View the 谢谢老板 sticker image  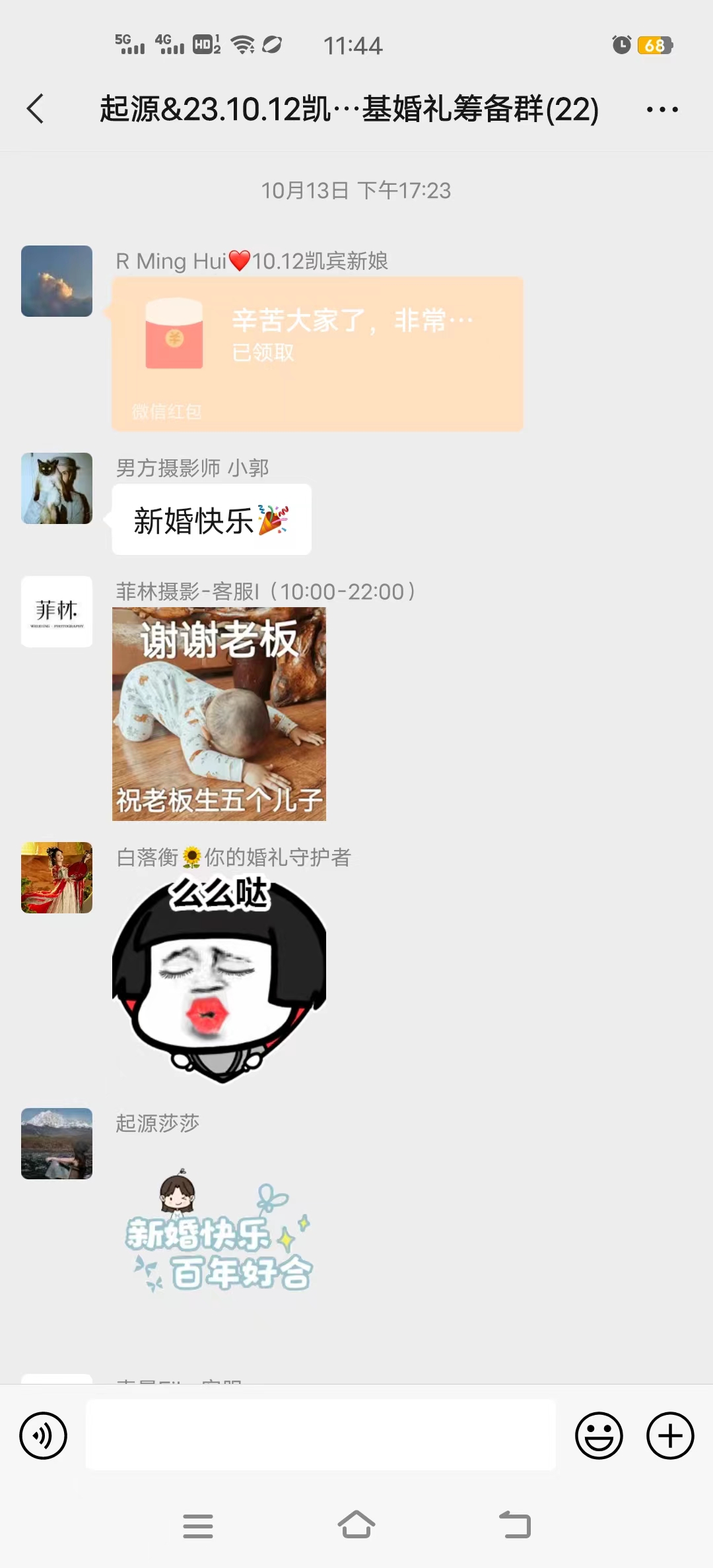click(219, 714)
